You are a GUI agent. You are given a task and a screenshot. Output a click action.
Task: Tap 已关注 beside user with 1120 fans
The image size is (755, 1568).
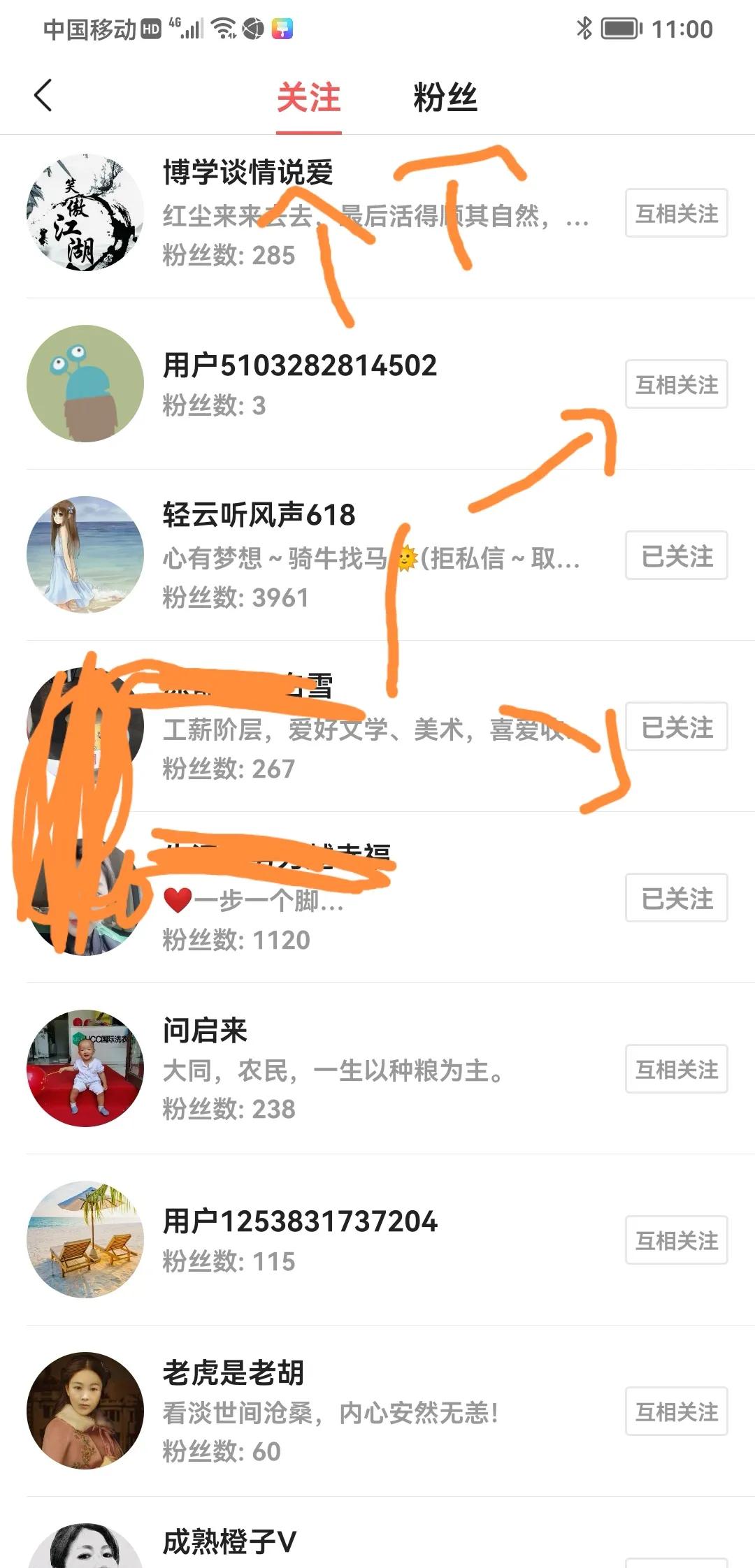676,898
